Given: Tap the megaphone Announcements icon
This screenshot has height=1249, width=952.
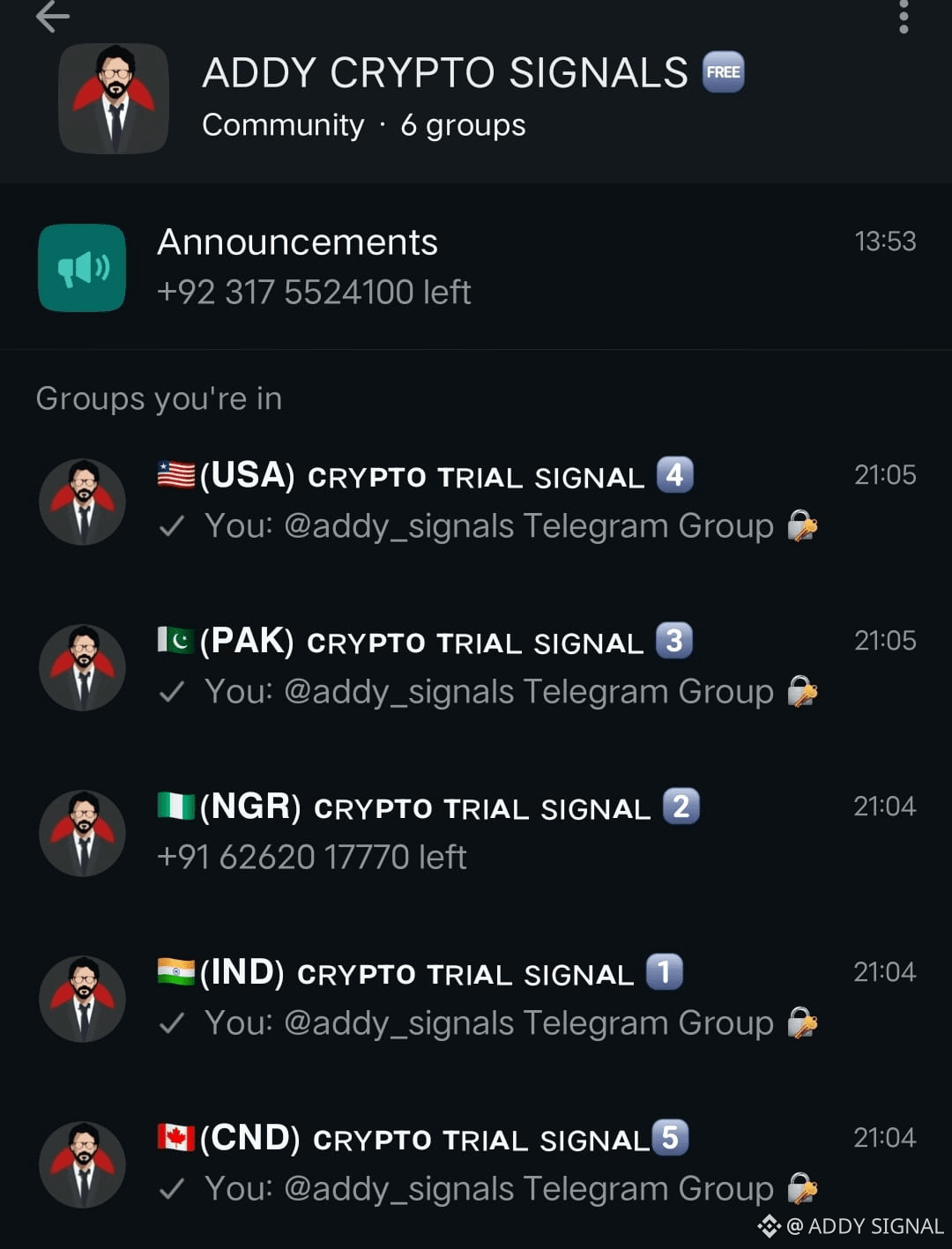Looking at the screenshot, I should tap(82, 268).
